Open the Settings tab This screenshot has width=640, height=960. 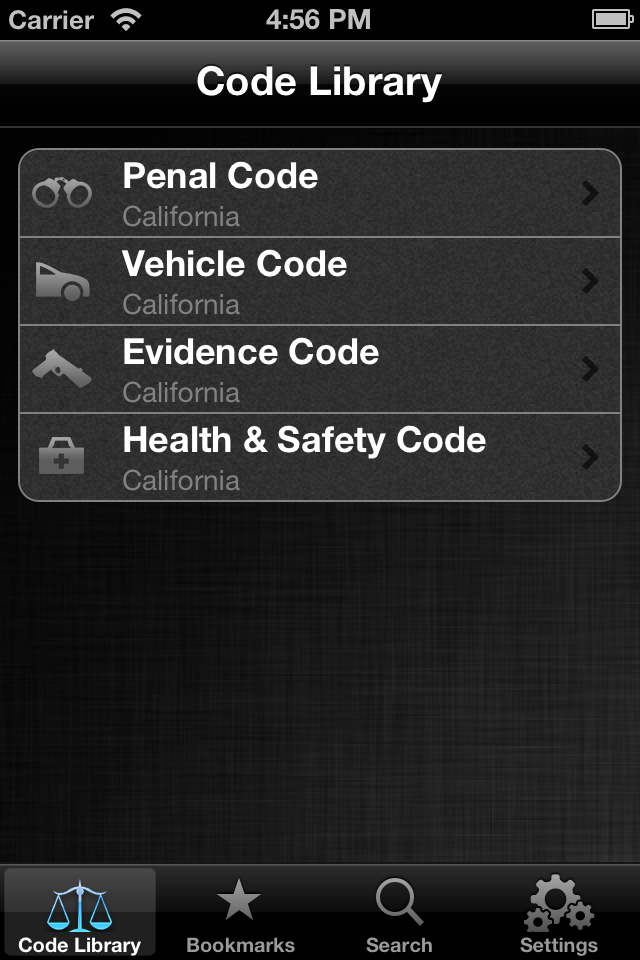point(558,914)
